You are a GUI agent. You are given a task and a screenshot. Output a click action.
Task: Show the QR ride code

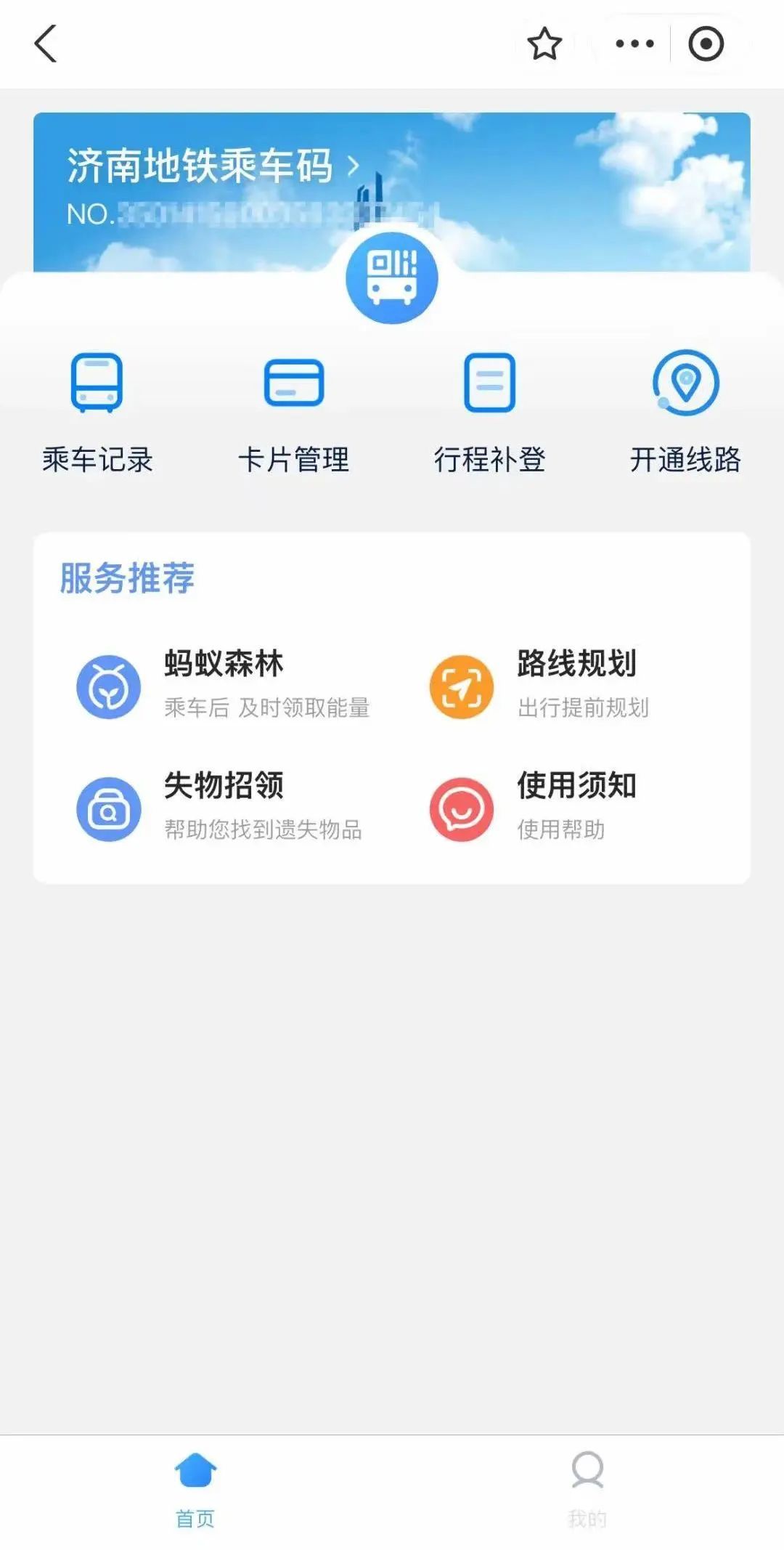coord(392,277)
